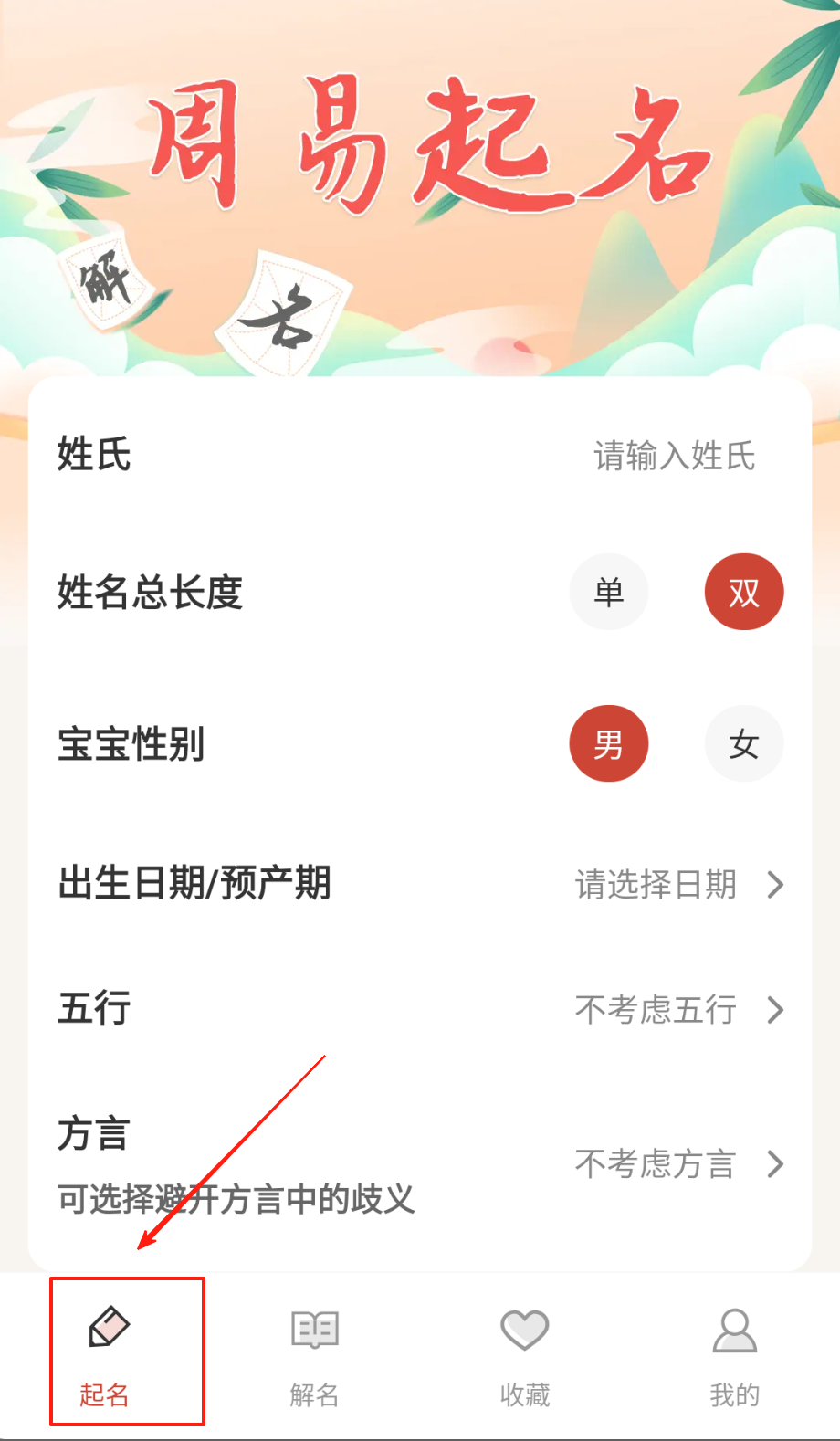
Task: Choose 男 as baby gender
Action: pos(609,743)
